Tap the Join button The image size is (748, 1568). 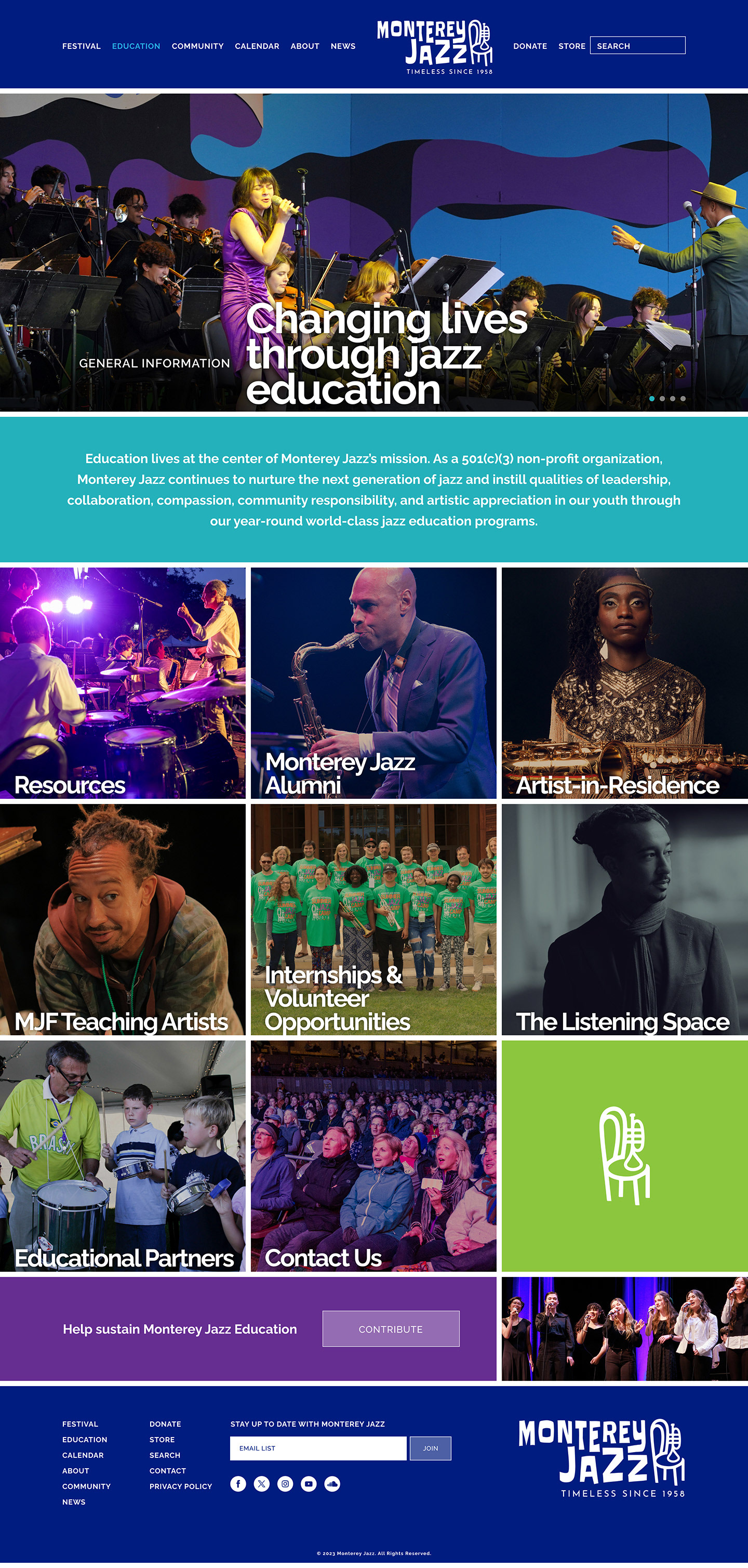tap(431, 1448)
